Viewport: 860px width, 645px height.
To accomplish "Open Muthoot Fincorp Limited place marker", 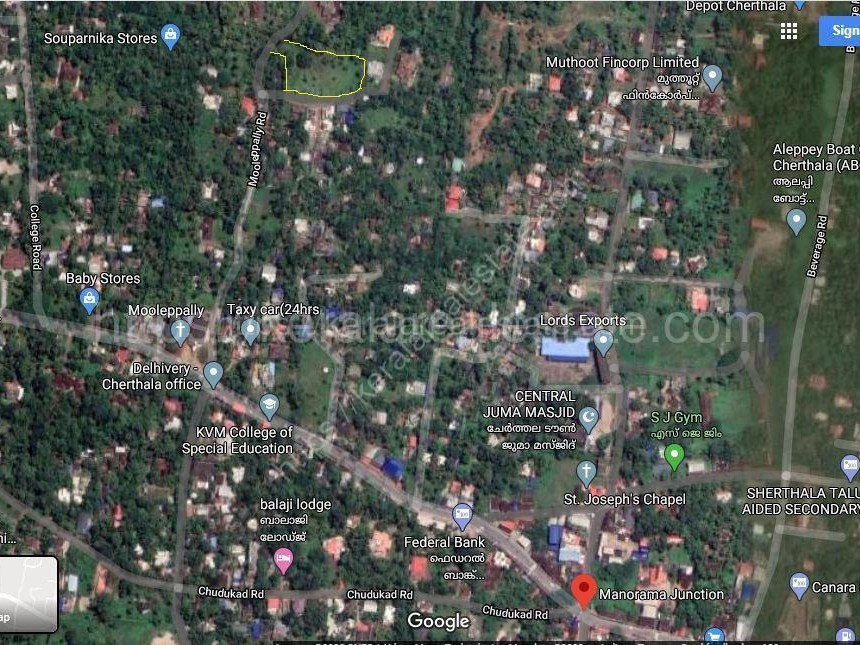I will click(712, 76).
